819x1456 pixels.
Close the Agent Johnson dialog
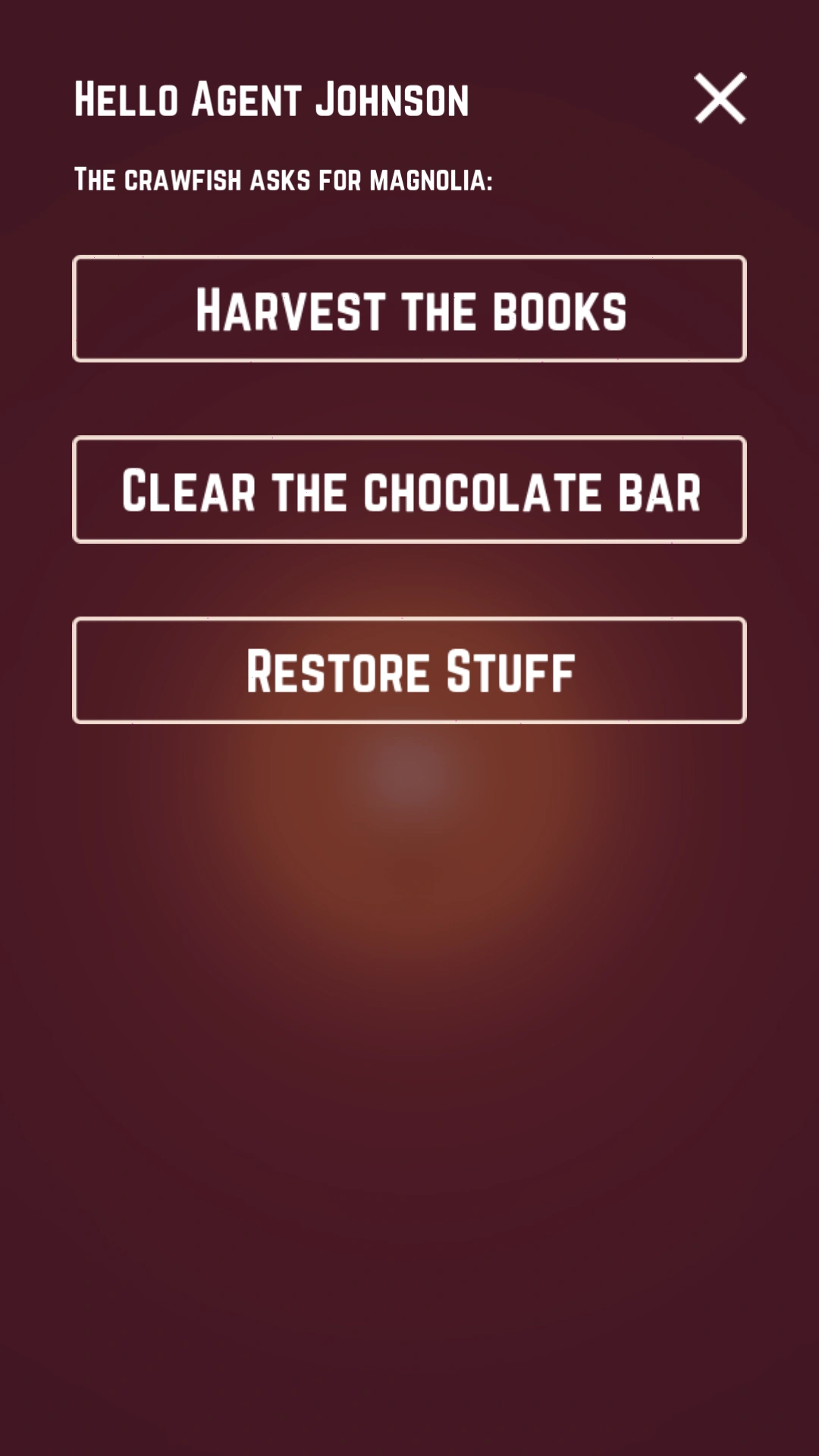(720, 99)
